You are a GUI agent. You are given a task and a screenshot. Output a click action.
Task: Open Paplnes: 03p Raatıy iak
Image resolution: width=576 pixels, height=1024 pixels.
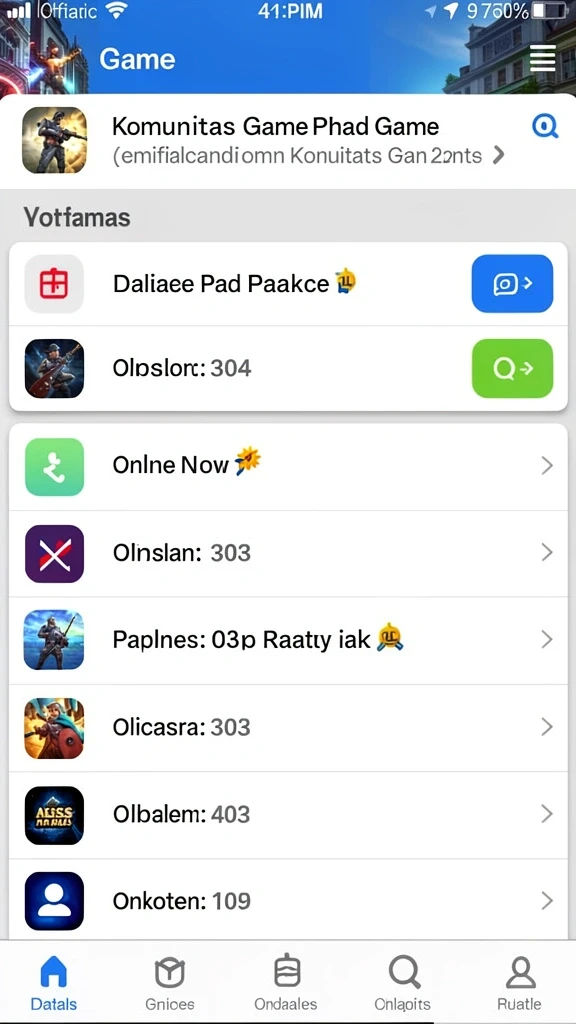(x=288, y=640)
